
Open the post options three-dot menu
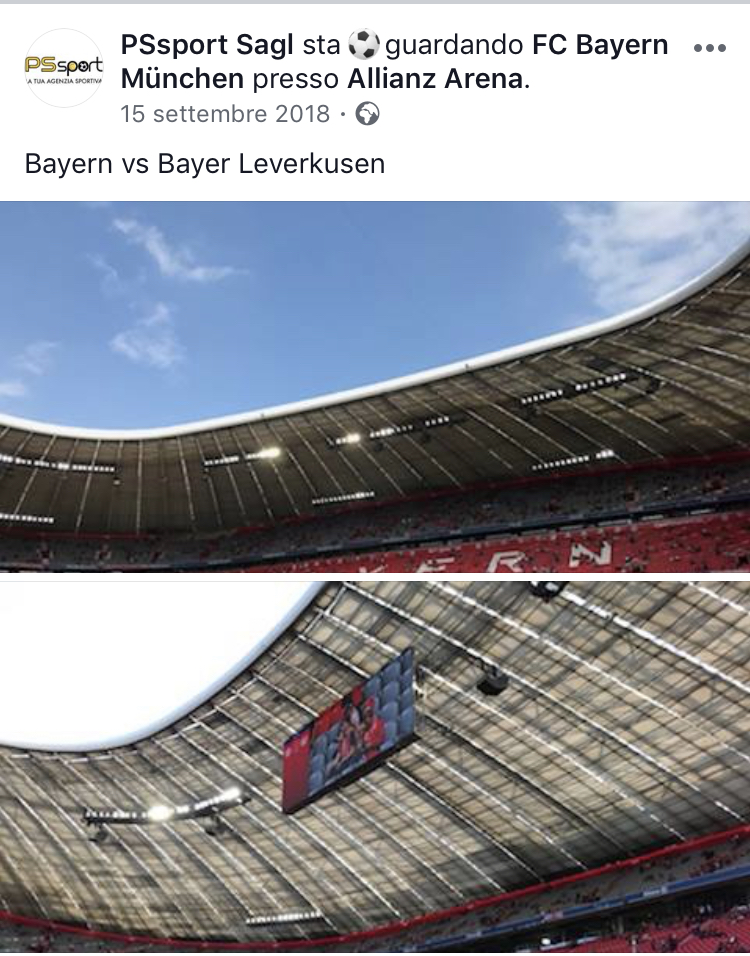click(709, 48)
